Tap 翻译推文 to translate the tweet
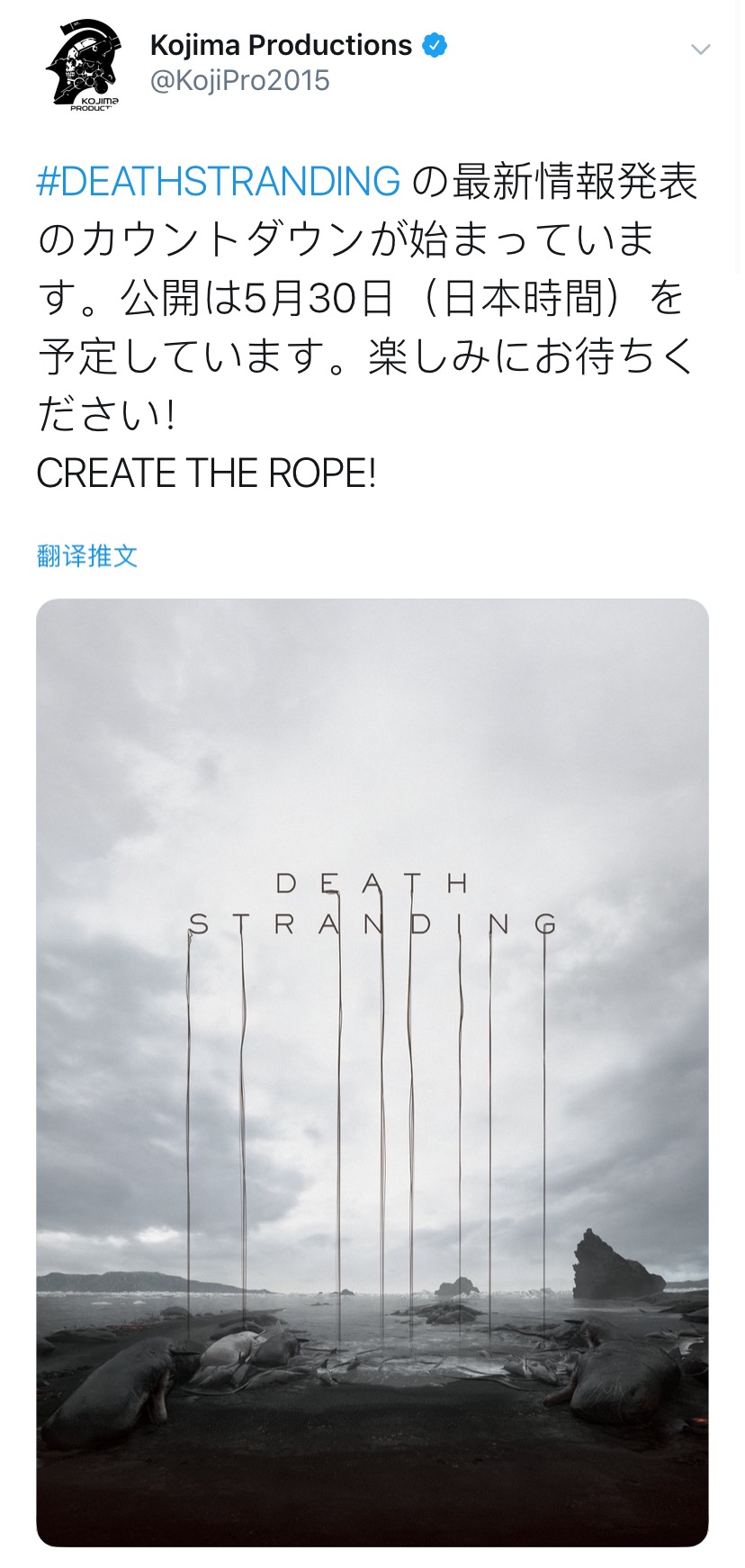745x1568 pixels. 87,555
